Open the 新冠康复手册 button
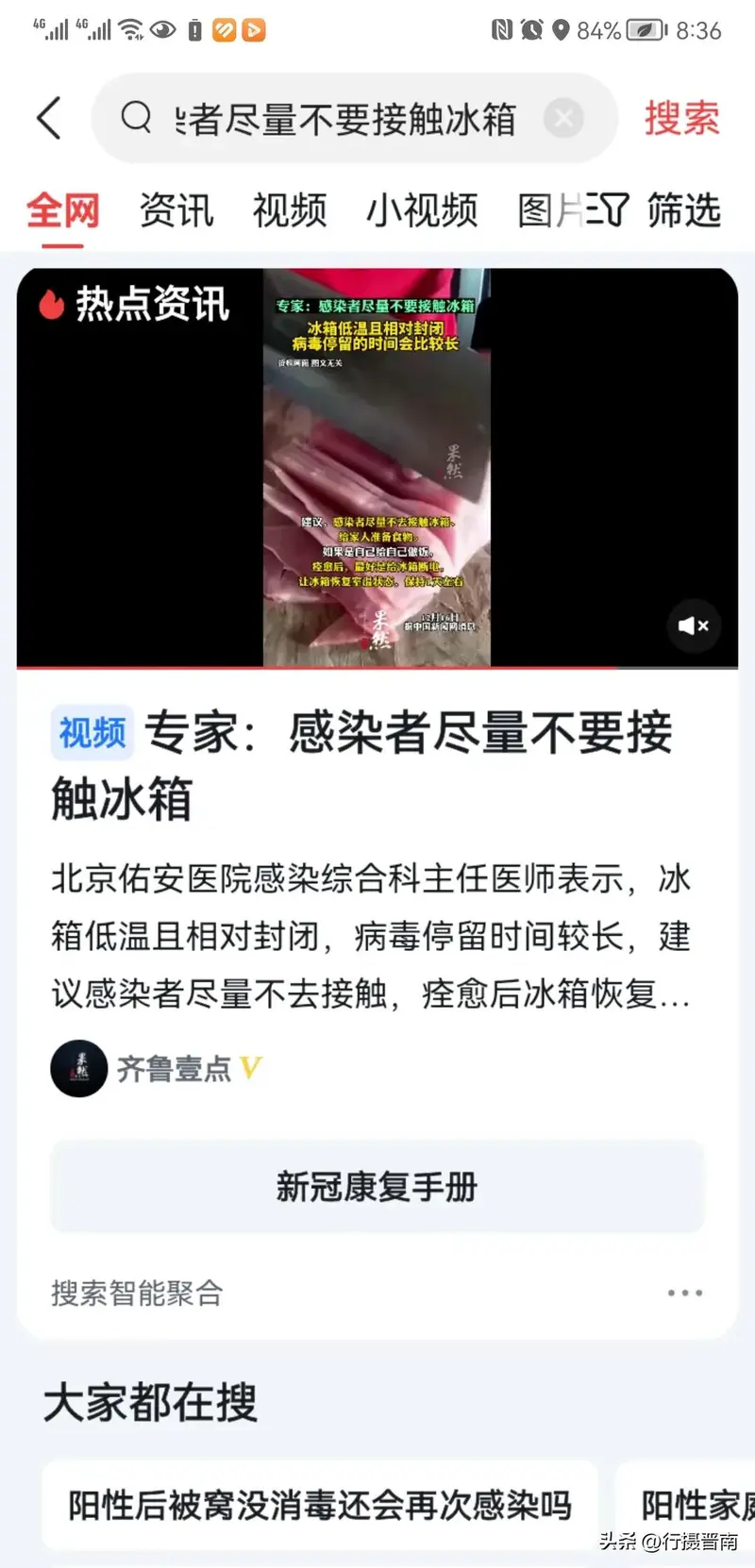Screen dimensions: 755x1568 point(377,1187)
